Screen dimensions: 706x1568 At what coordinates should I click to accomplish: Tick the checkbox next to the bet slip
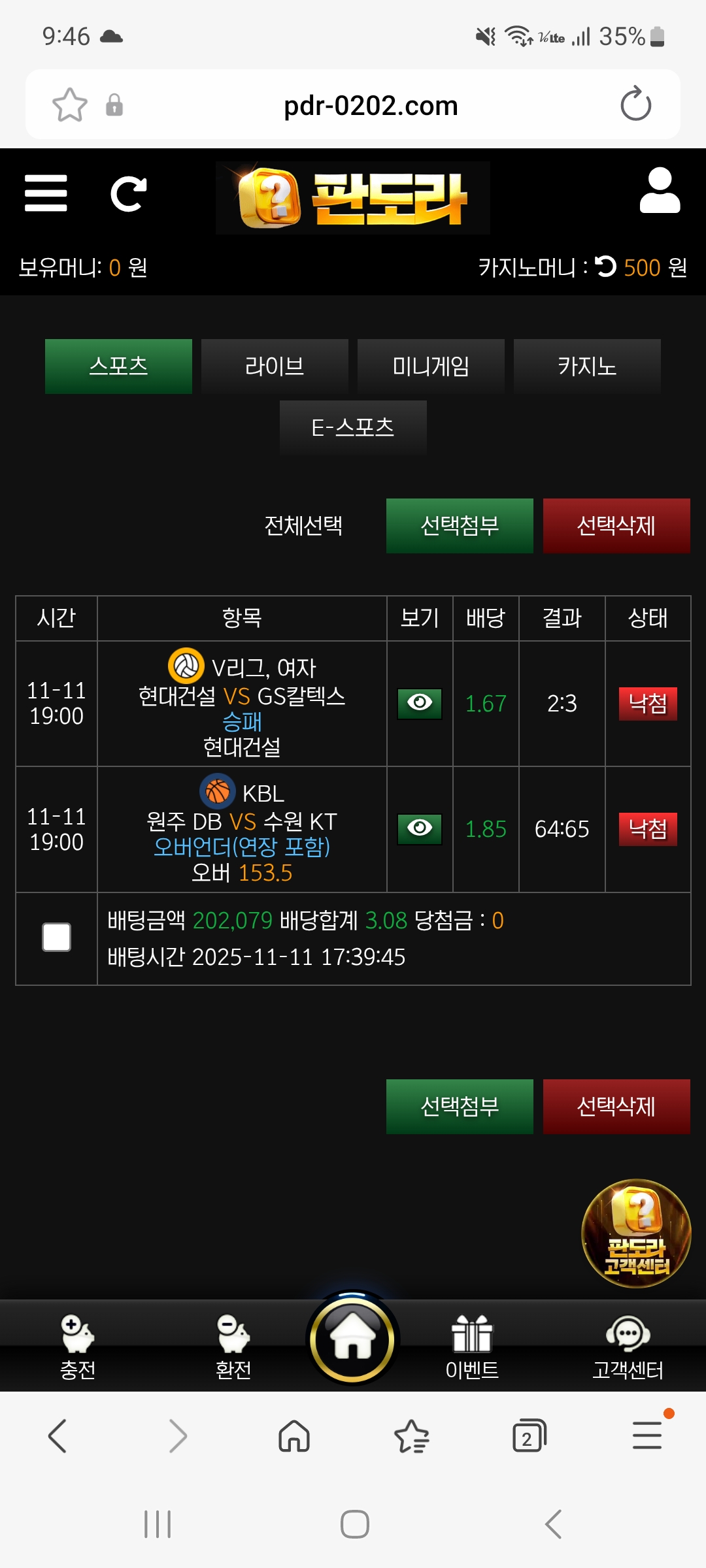(x=58, y=938)
